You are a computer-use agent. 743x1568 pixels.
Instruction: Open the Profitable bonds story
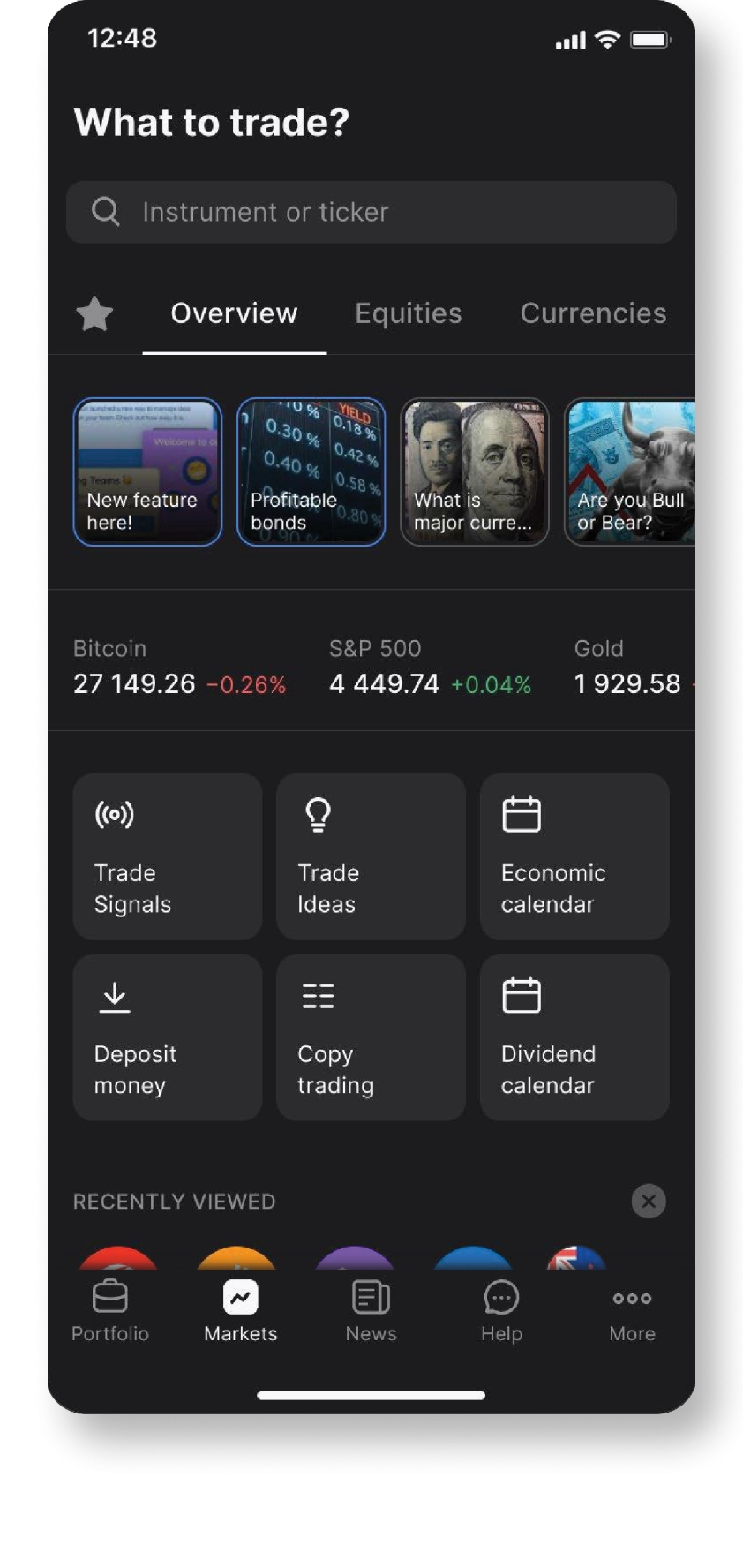[311, 471]
